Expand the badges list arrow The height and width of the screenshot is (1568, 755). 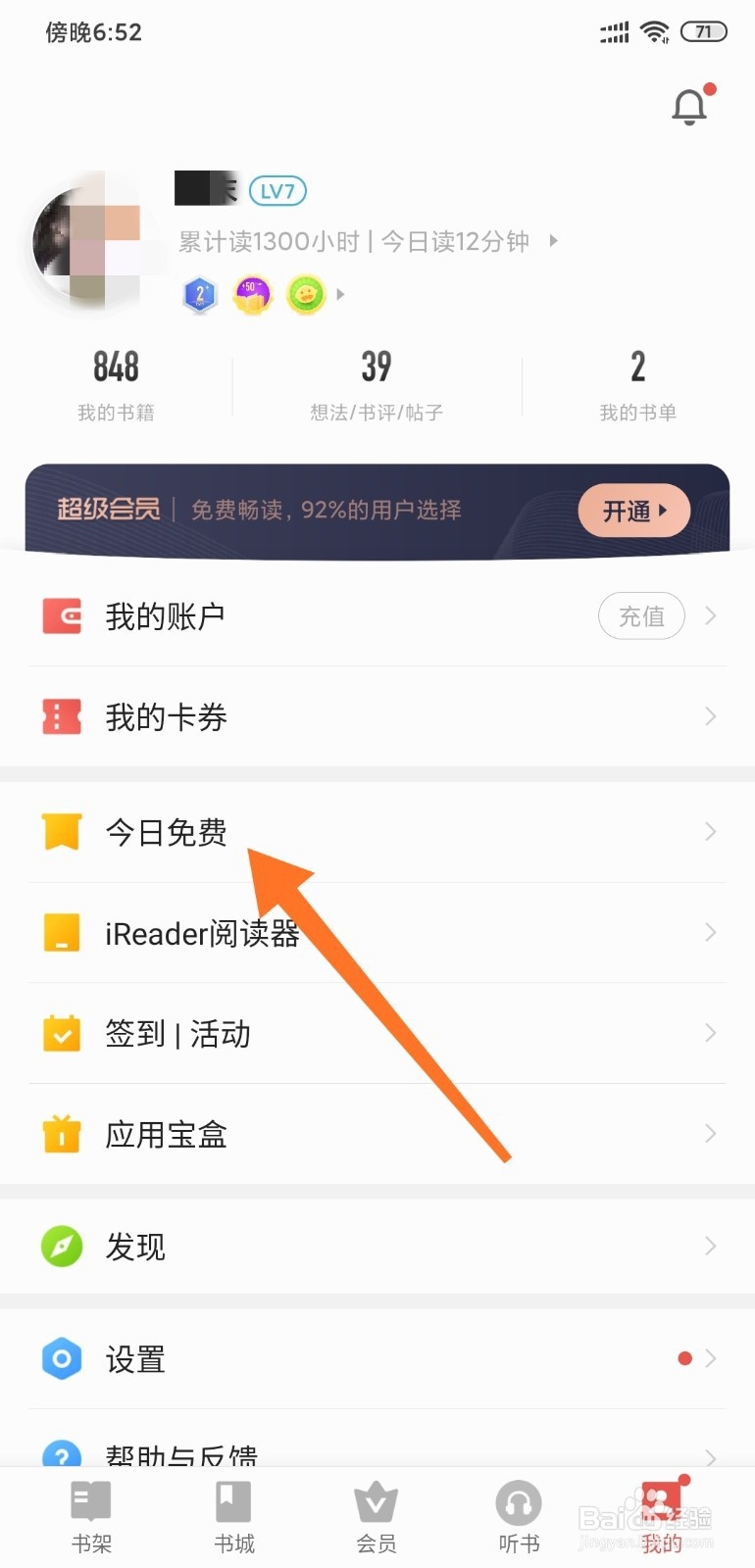point(340,295)
